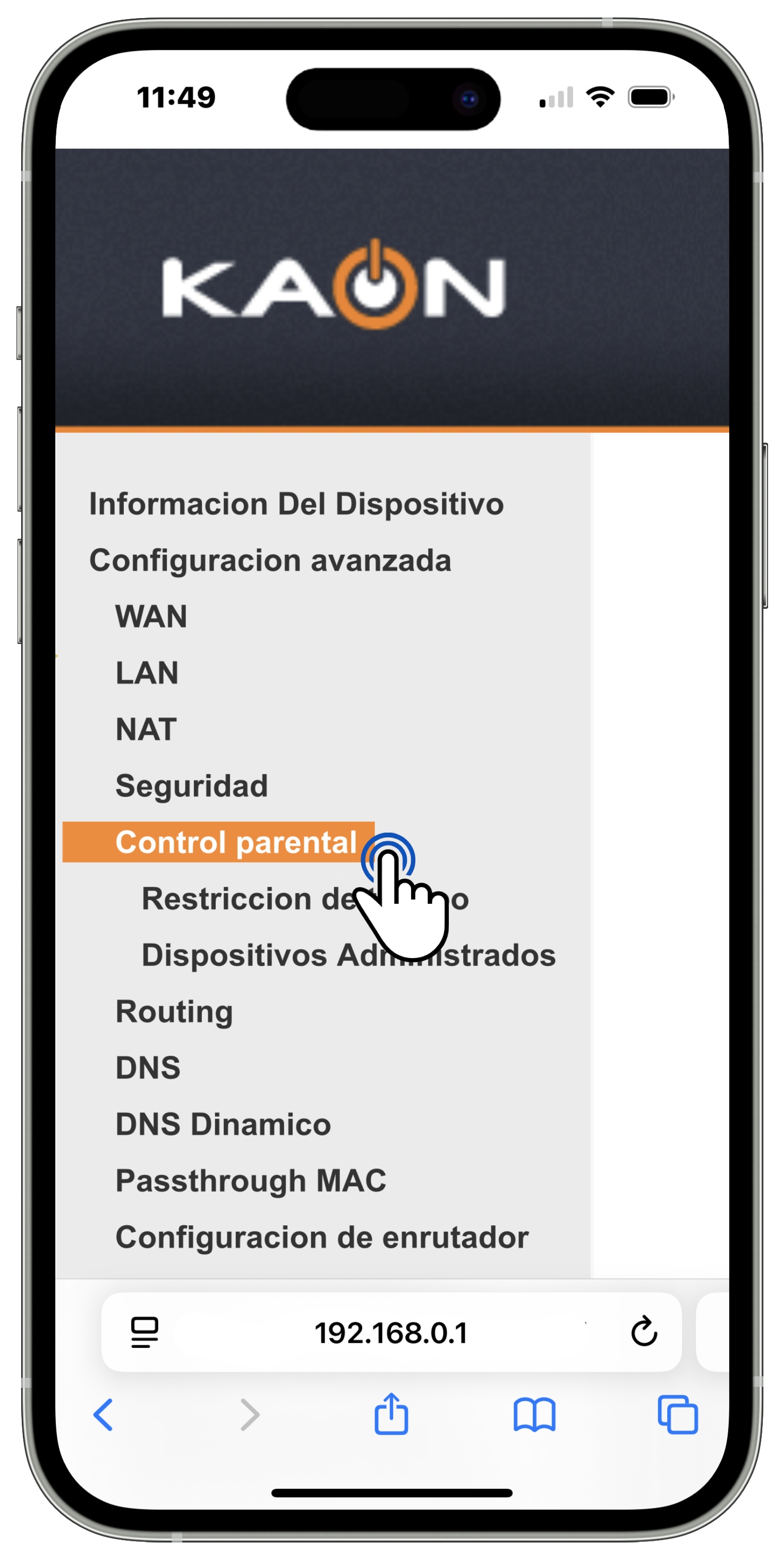Screen dimensions: 784x1560
Task: Reload the router page
Action: pyautogui.click(x=644, y=1332)
